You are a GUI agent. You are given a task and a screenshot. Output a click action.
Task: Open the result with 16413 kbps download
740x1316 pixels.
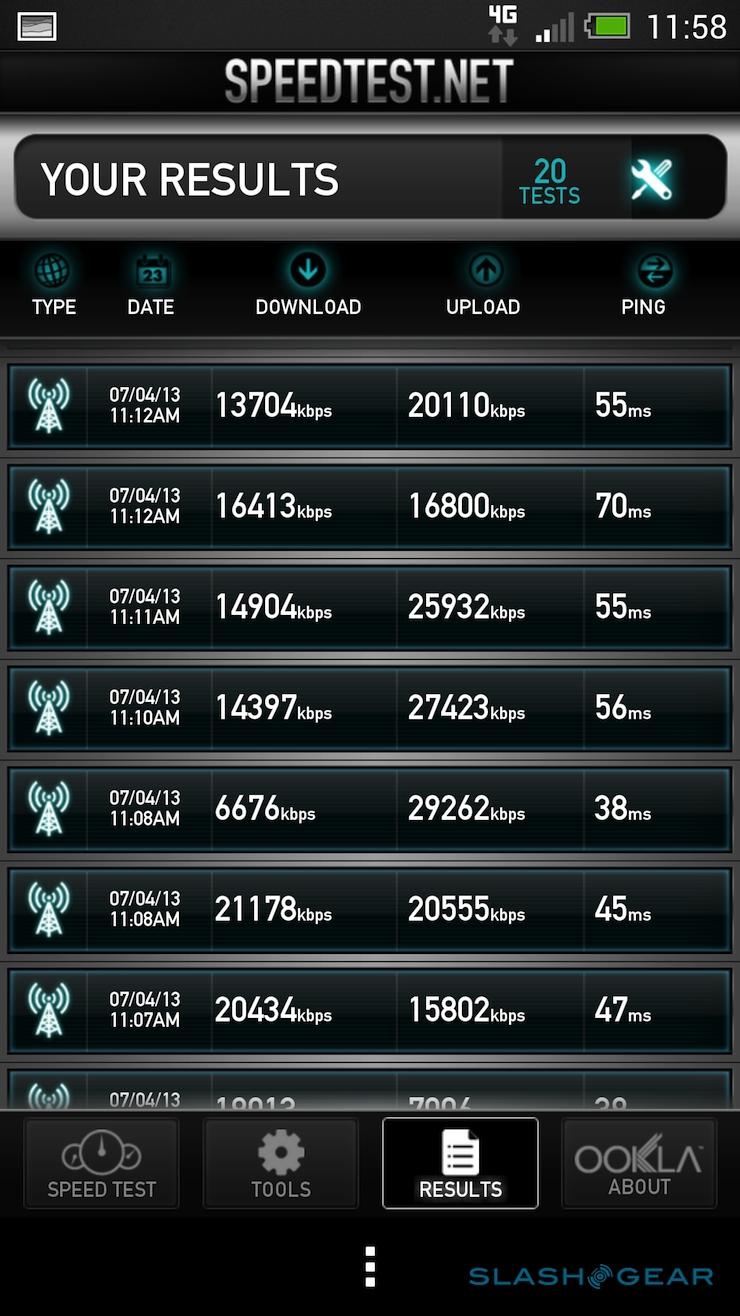pyautogui.click(x=370, y=507)
